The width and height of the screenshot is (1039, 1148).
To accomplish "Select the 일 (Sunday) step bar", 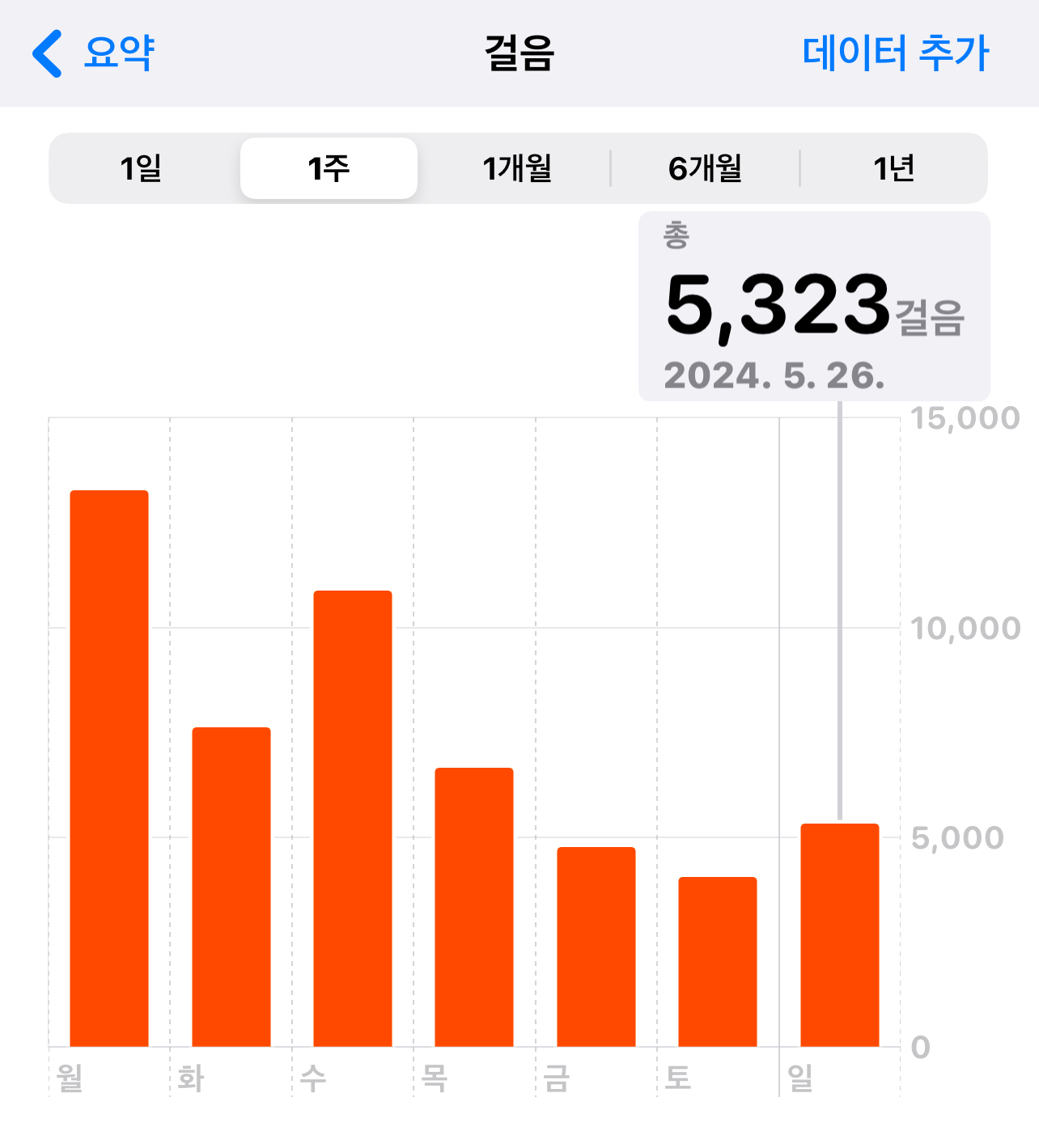I will tap(840, 935).
